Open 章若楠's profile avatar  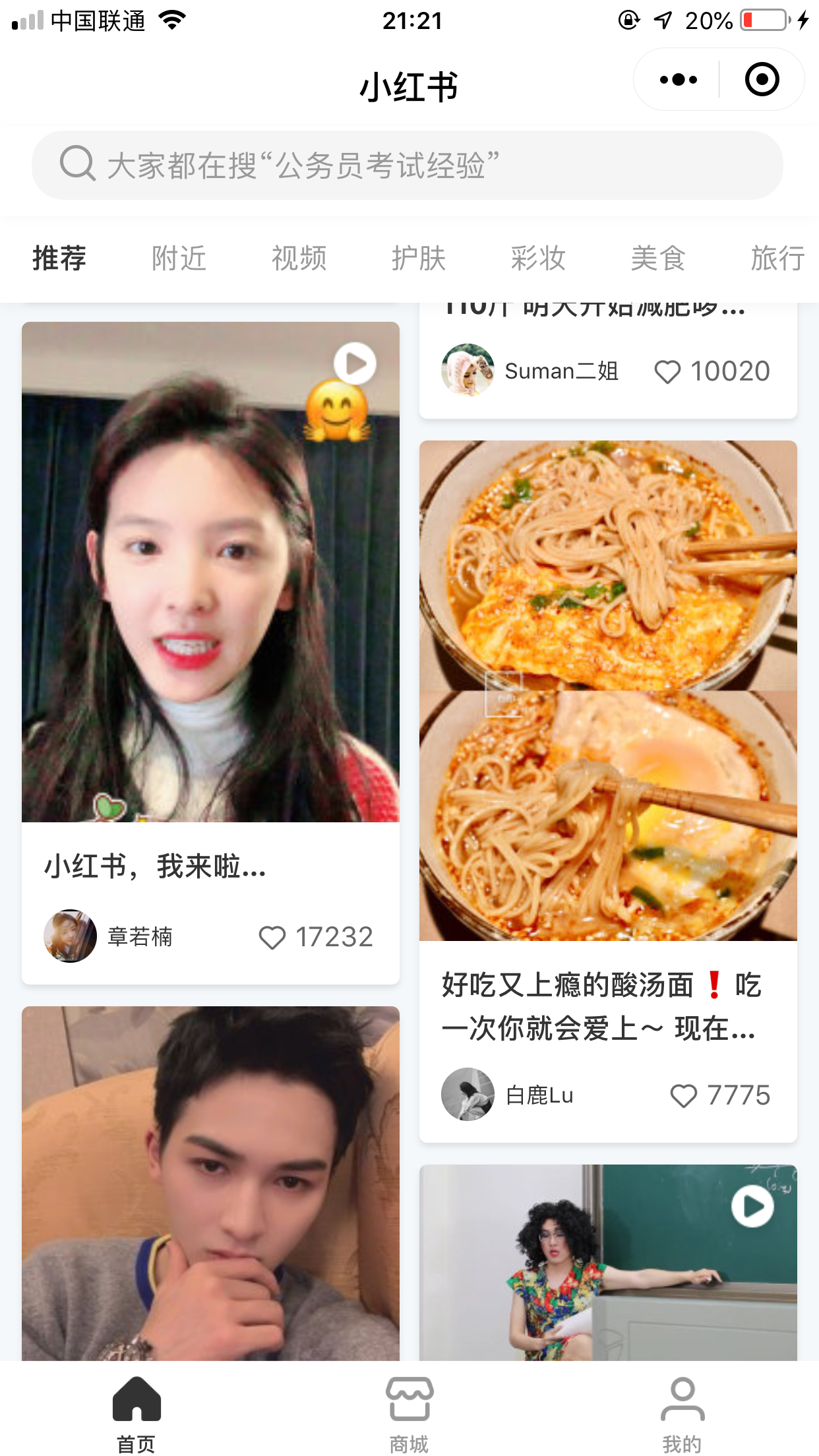[70, 936]
